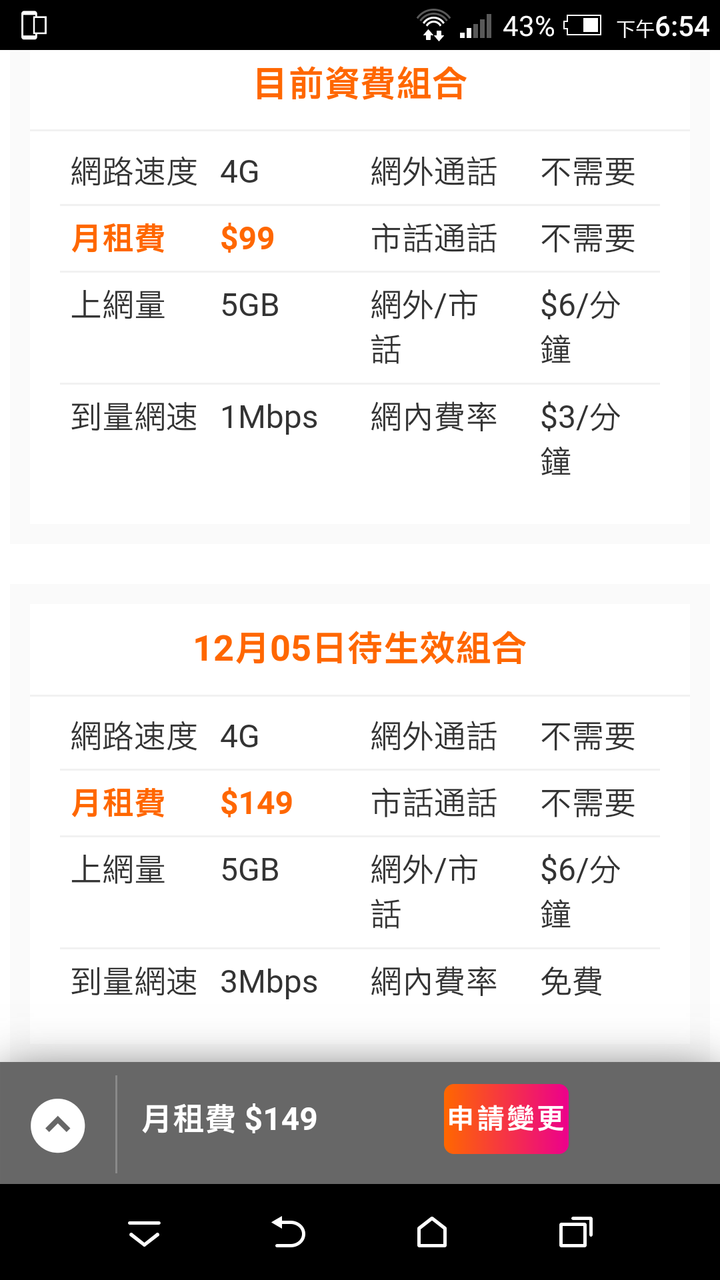Return to the home screen
Screen dimensions: 720x1280
[432, 1232]
